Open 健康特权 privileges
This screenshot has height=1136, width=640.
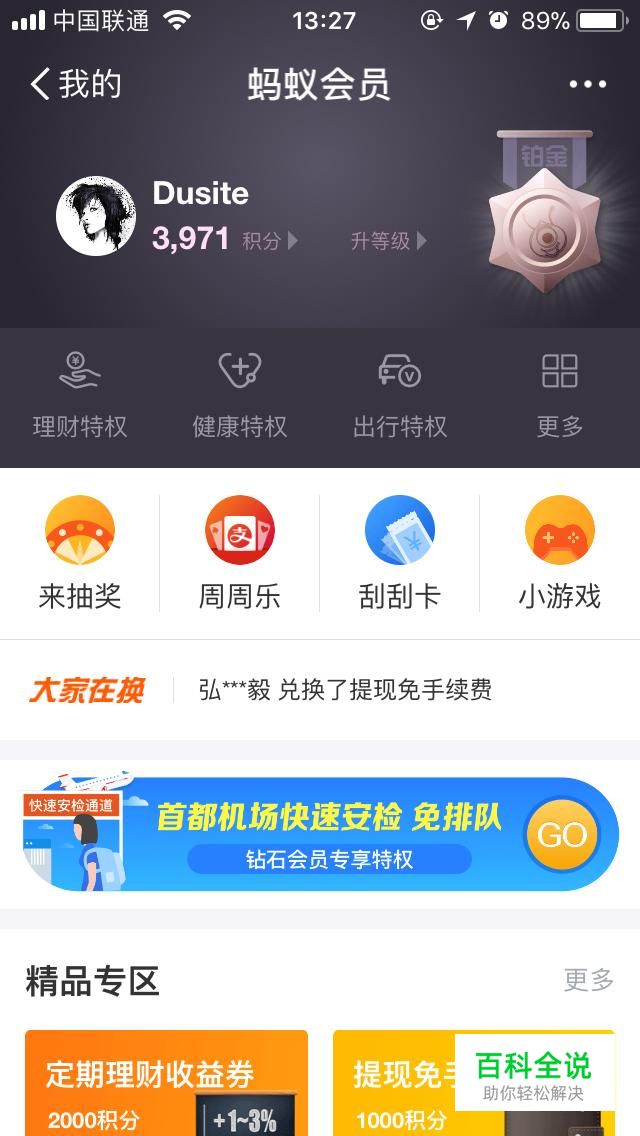[x=240, y=396]
